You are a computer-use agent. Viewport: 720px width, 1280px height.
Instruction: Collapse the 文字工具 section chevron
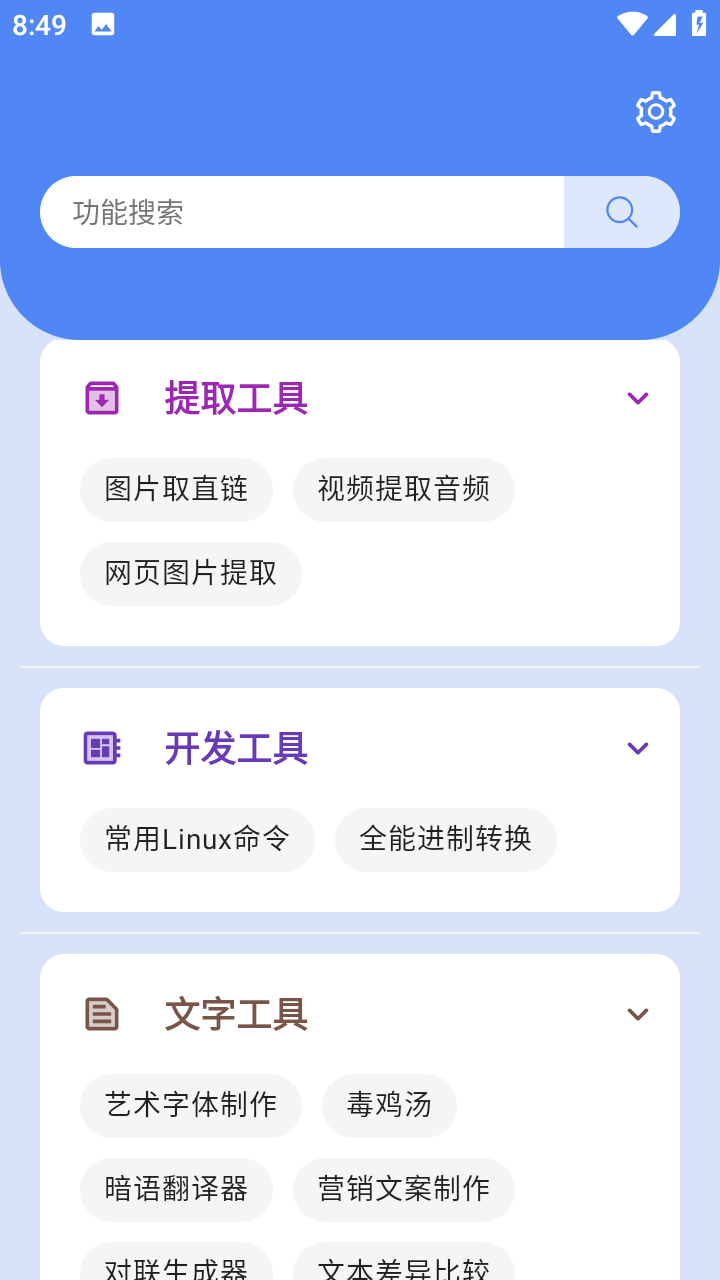click(x=637, y=1013)
